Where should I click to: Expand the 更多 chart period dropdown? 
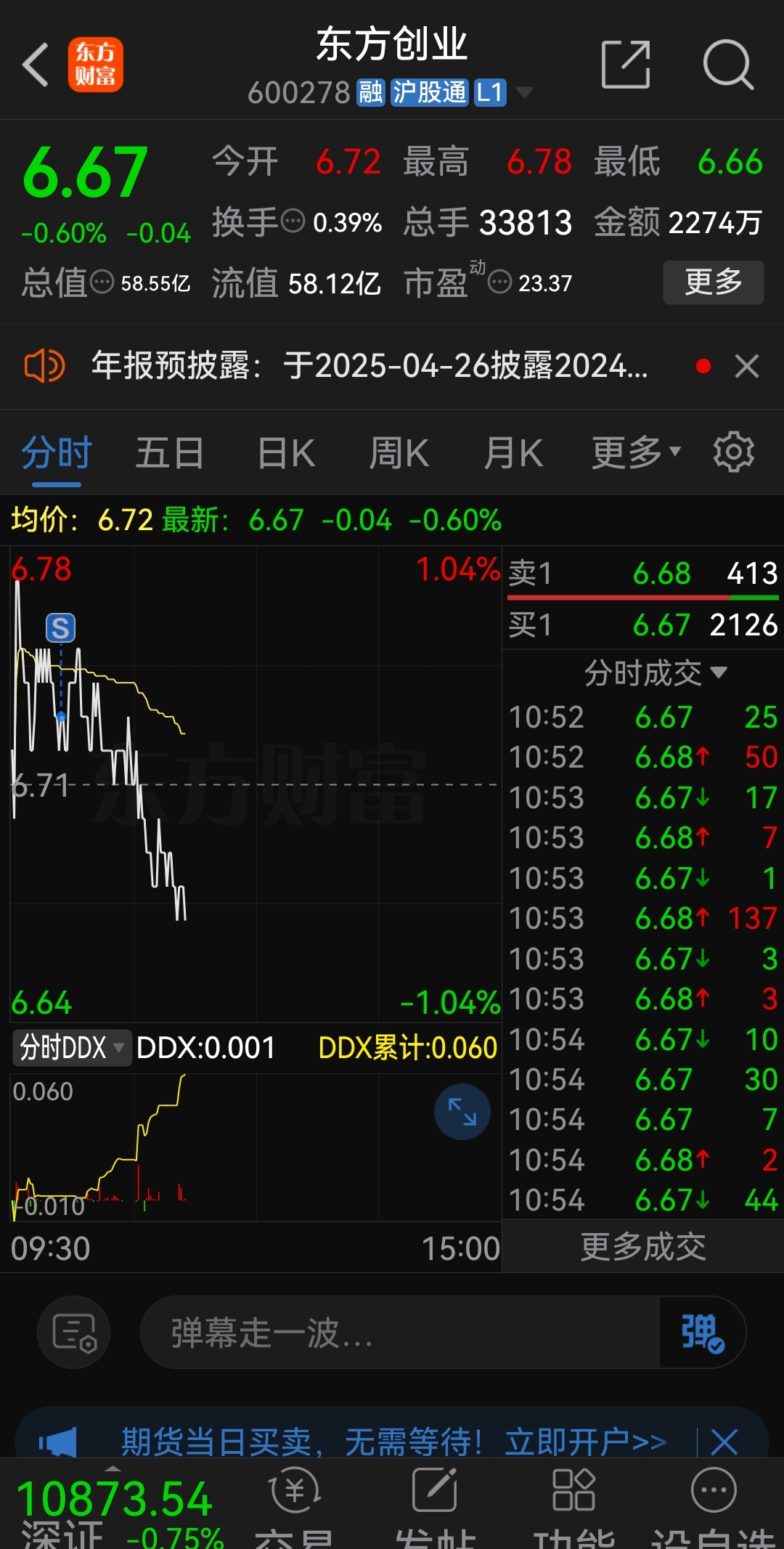click(x=636, y=453)
